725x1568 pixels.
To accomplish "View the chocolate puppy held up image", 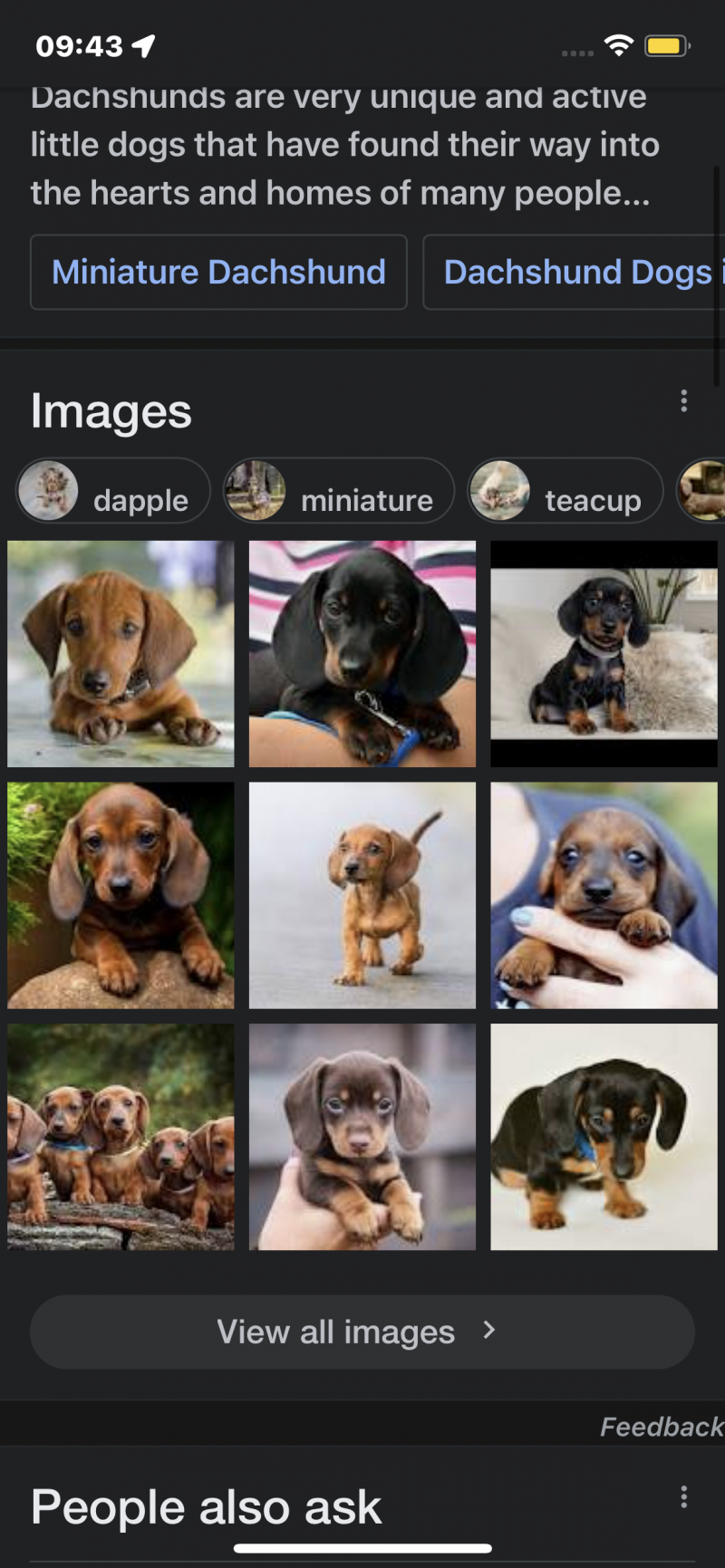I will tap(362, 1137).
